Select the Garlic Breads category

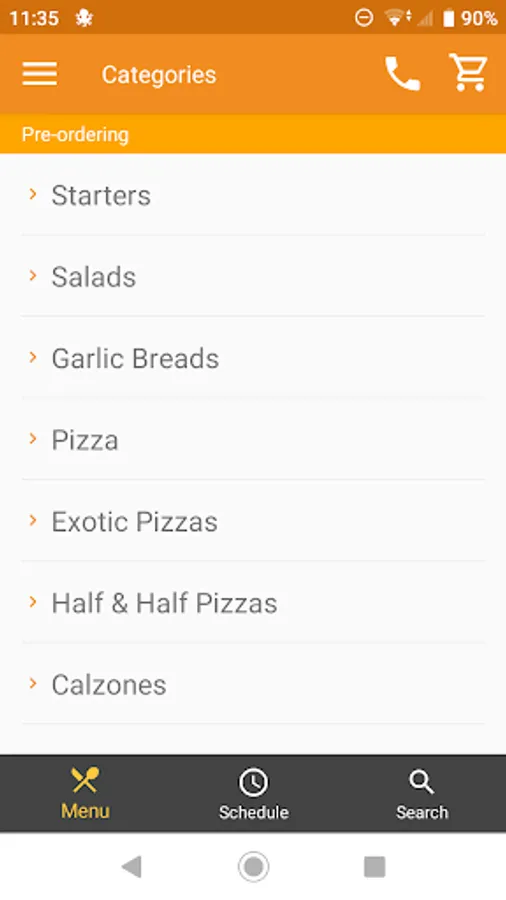tap(253, 358)
